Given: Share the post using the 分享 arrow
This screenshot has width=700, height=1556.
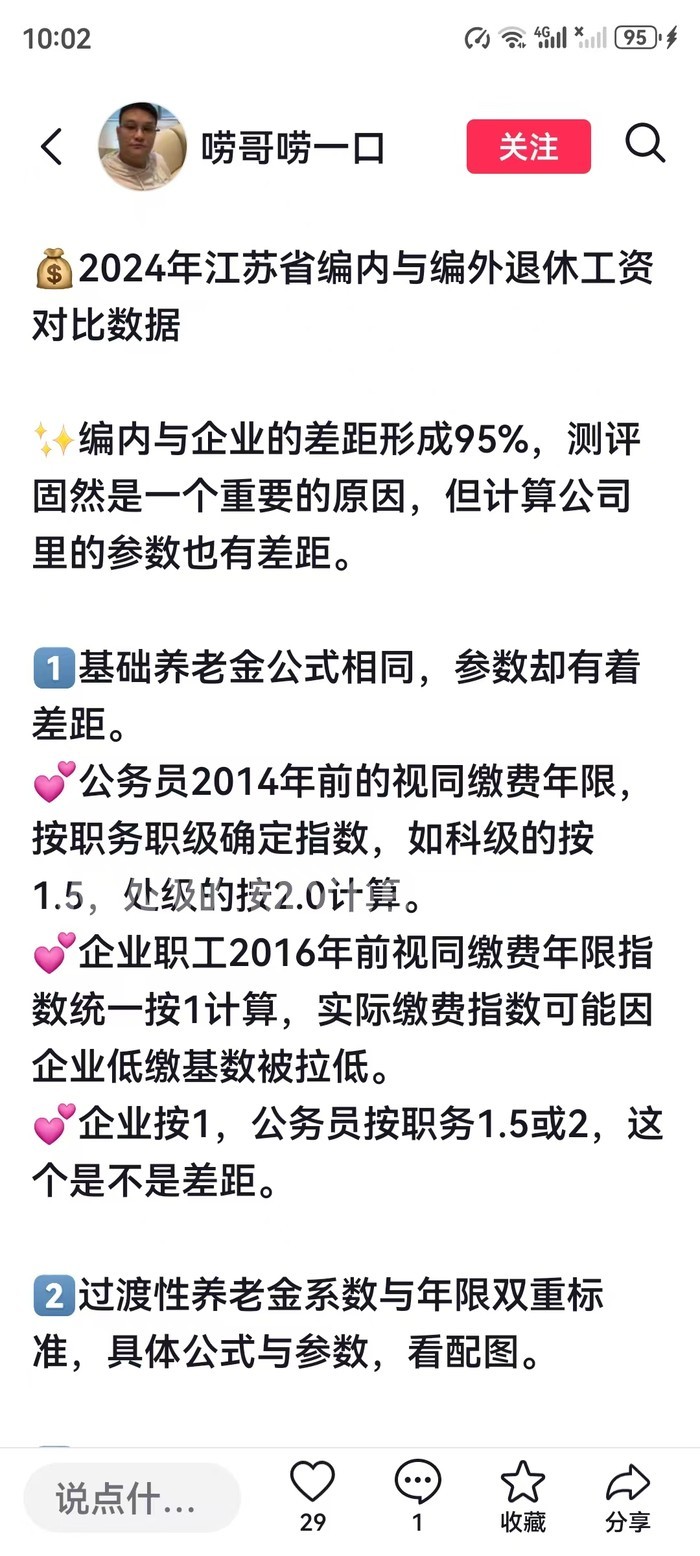Looking at the screenshot, I should coord(628,1484).
